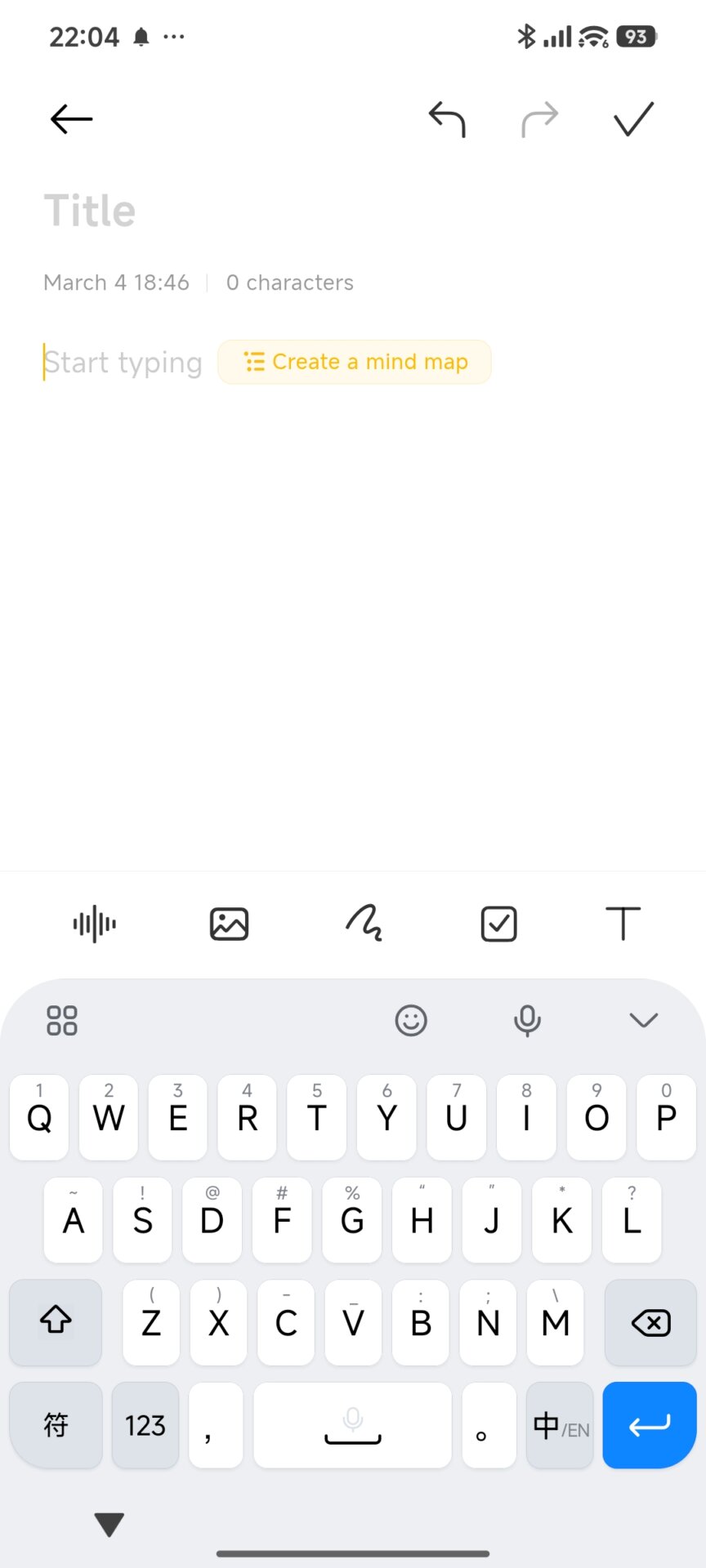Insert an image into the note

point(229,924)
